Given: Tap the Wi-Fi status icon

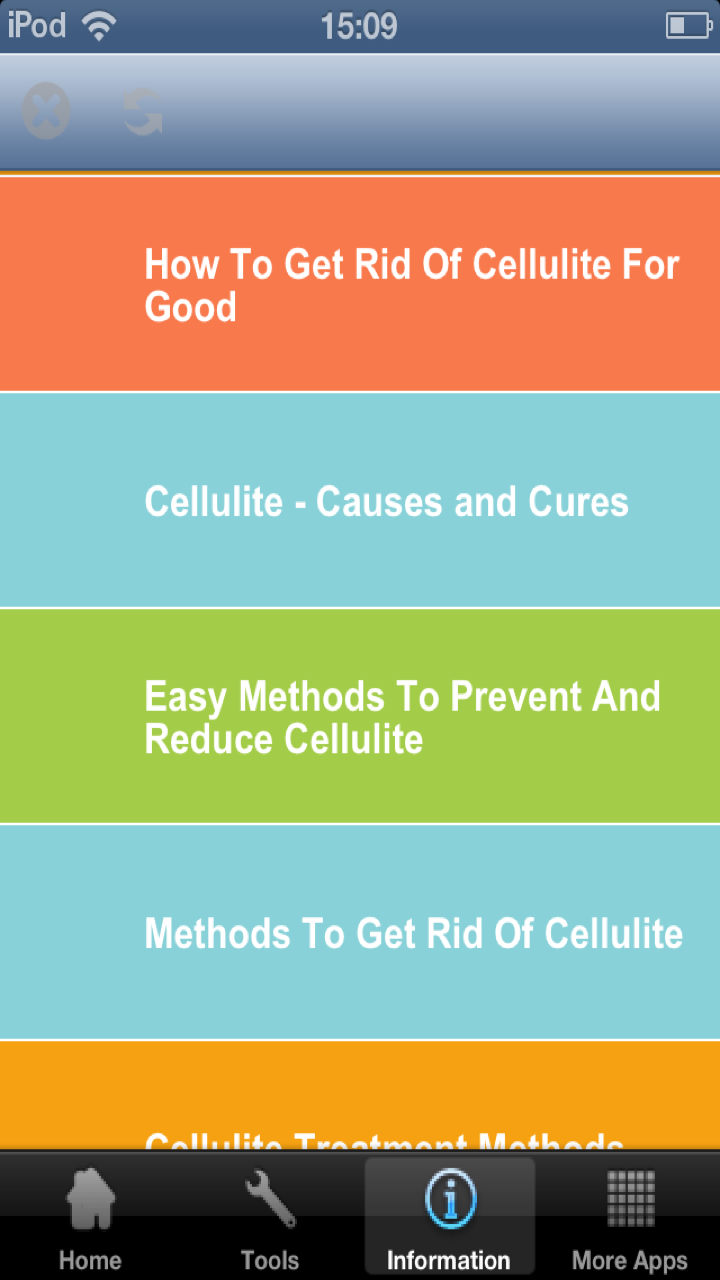Looking at the screenshot, I should click(x=100, y=25).
